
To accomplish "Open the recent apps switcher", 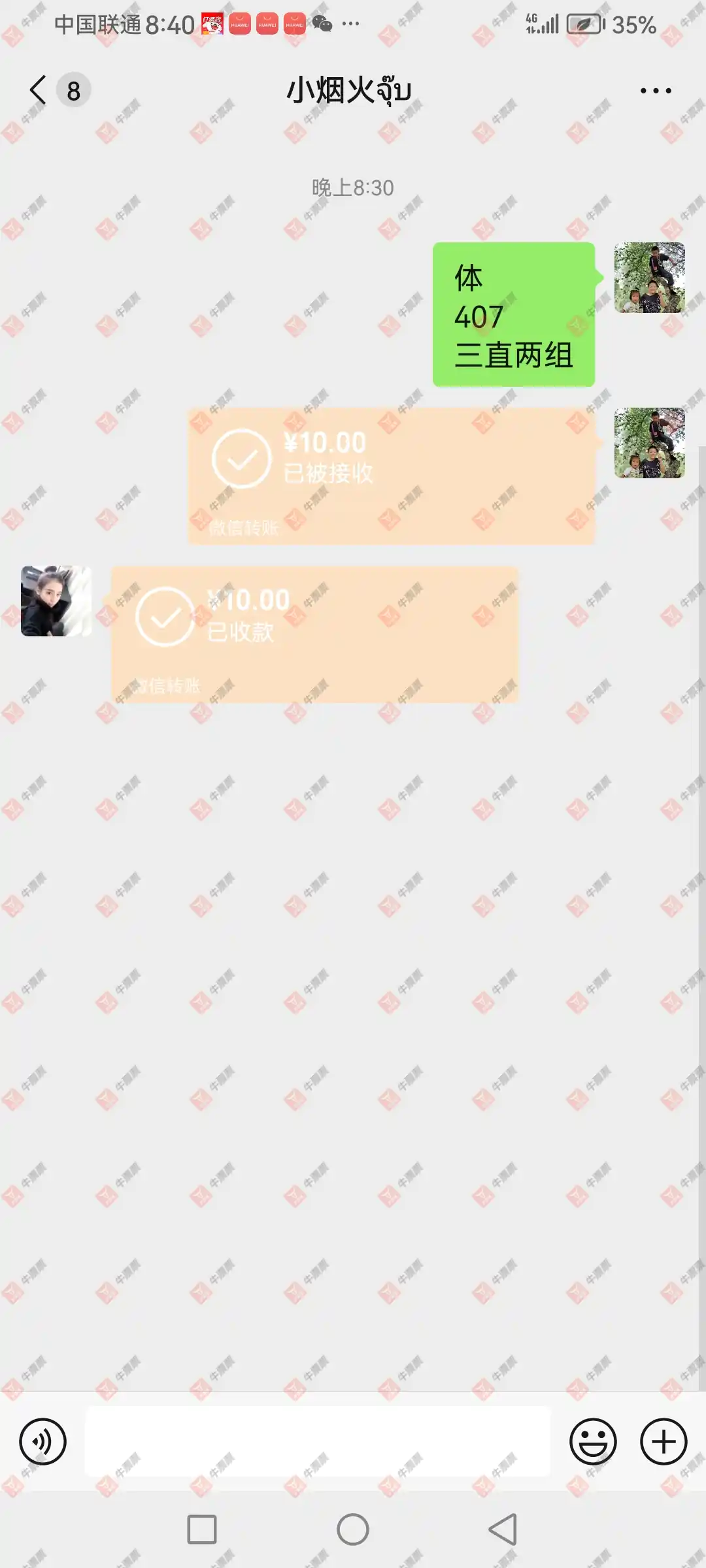I will 202,1529.
